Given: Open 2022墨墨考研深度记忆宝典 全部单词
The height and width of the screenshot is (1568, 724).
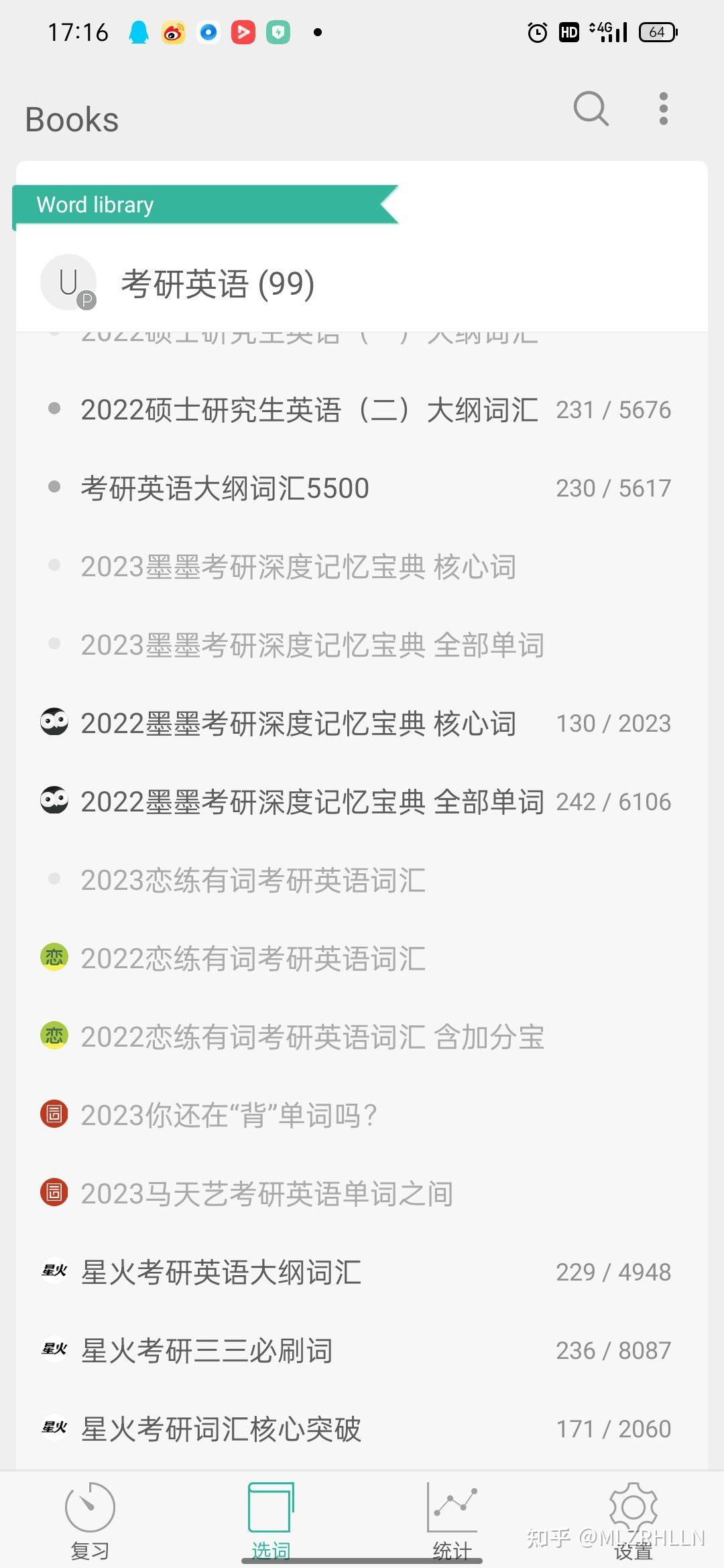Looking at the screenshot, I should (x=312, y=802).
